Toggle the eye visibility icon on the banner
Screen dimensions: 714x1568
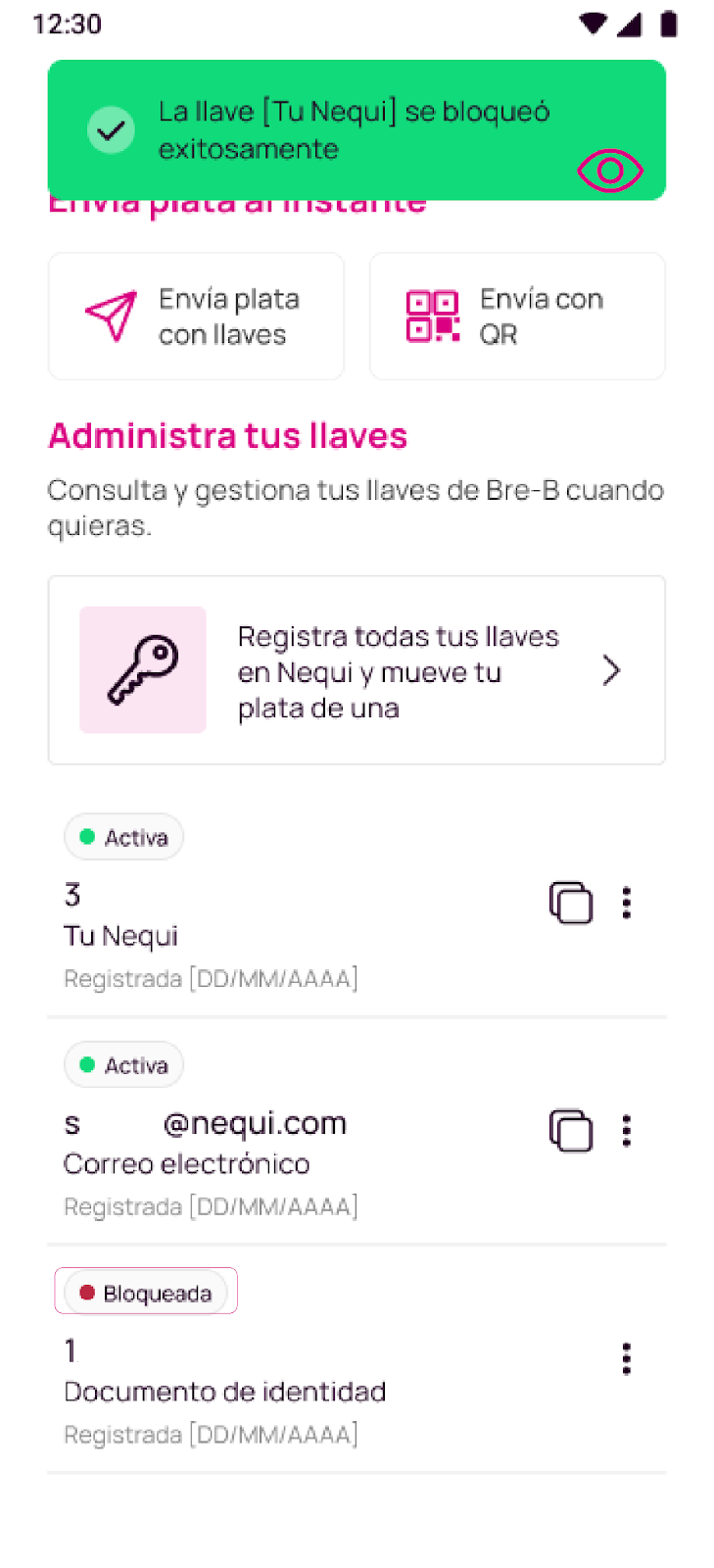pos(610,171)
